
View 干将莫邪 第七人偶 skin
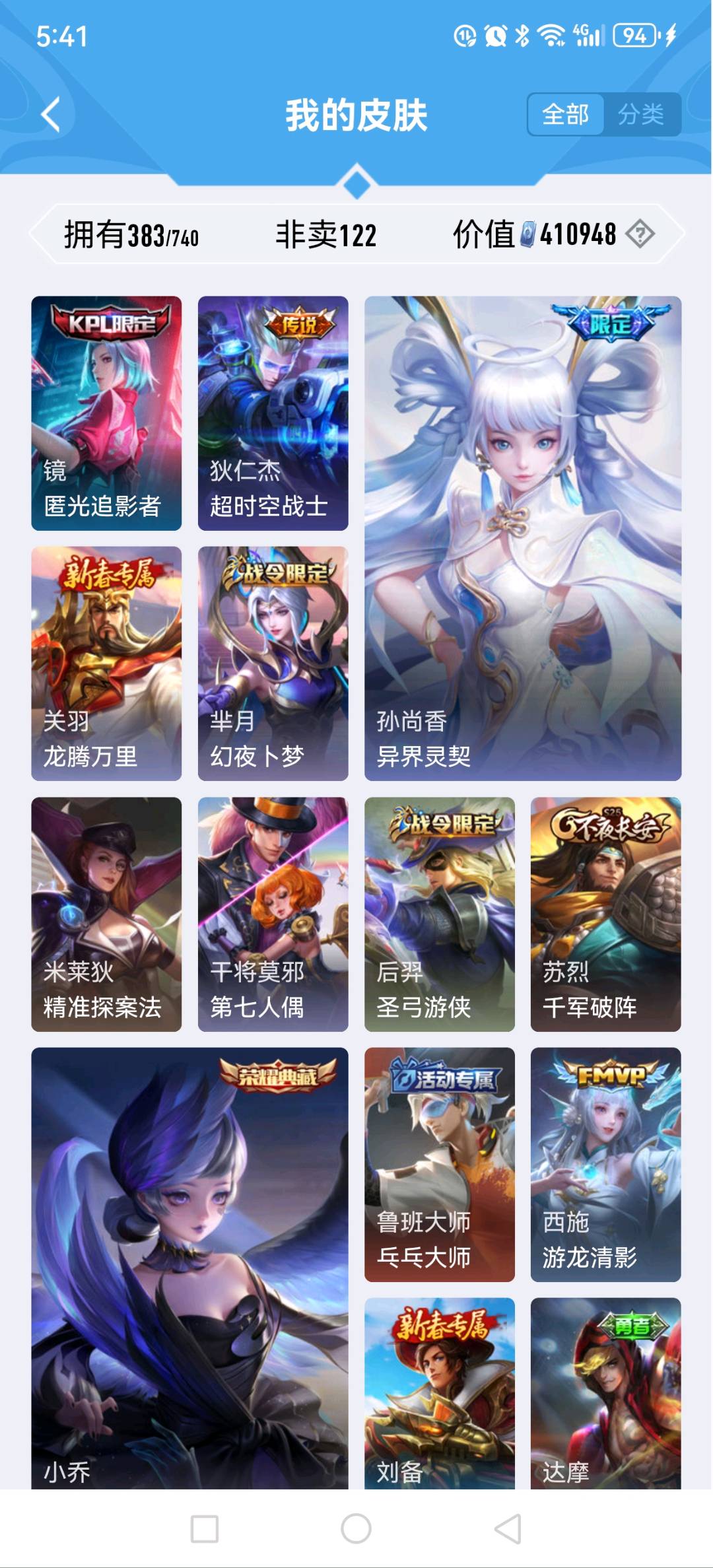pos(273,914)
